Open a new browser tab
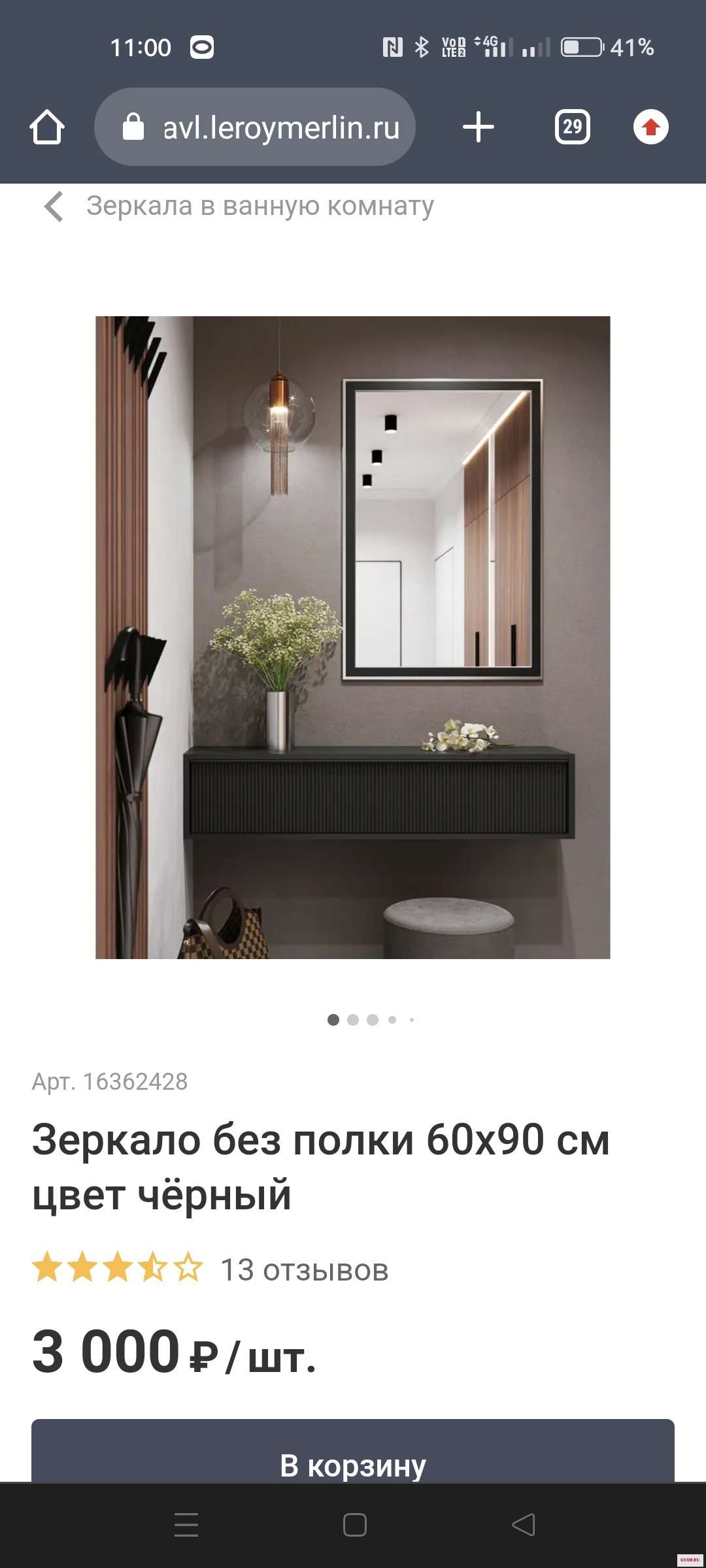Screen dimensions: 706x1568 click(479, 127)
